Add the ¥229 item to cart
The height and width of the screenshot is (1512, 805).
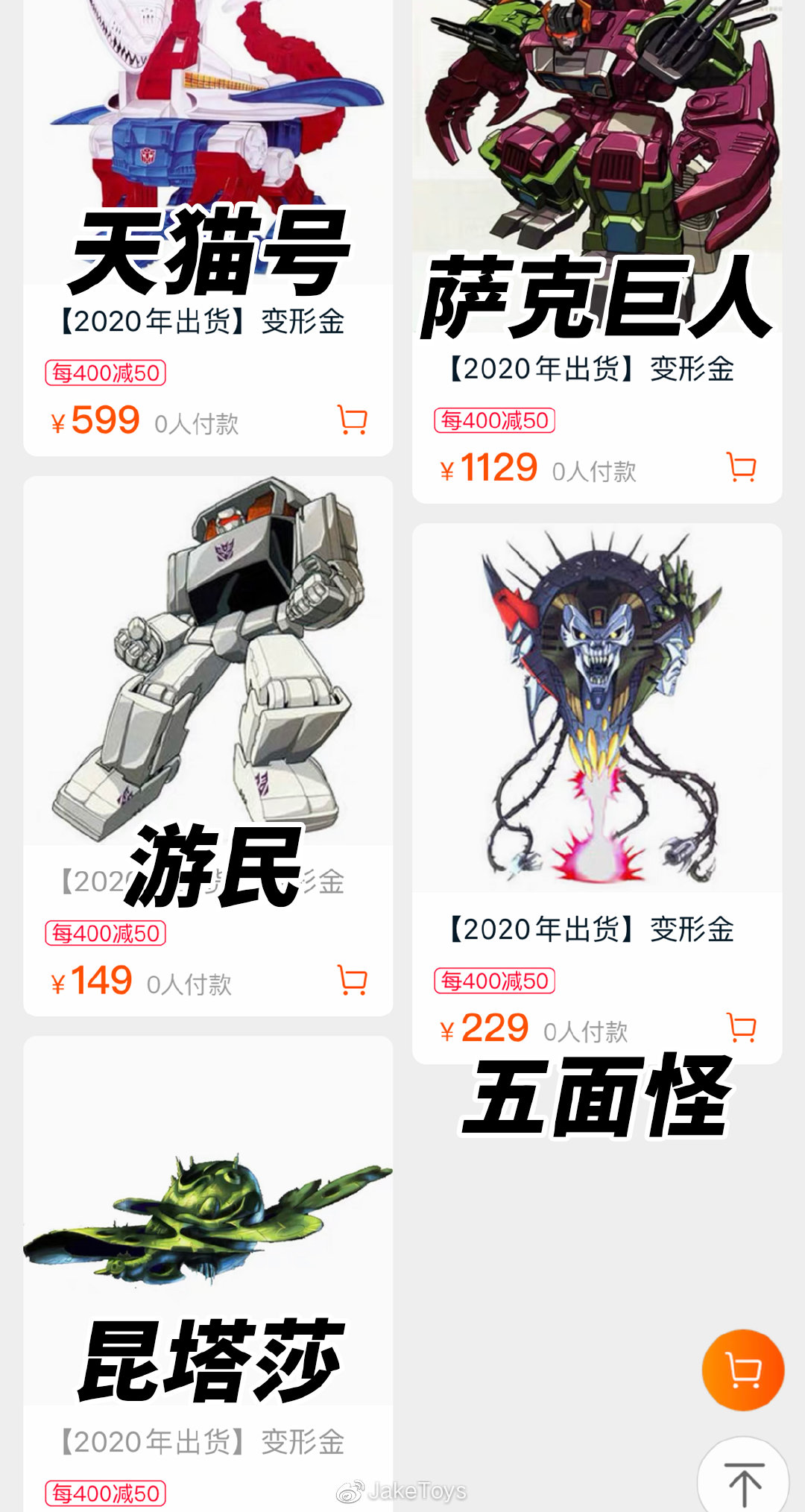tap(741, 1028)
